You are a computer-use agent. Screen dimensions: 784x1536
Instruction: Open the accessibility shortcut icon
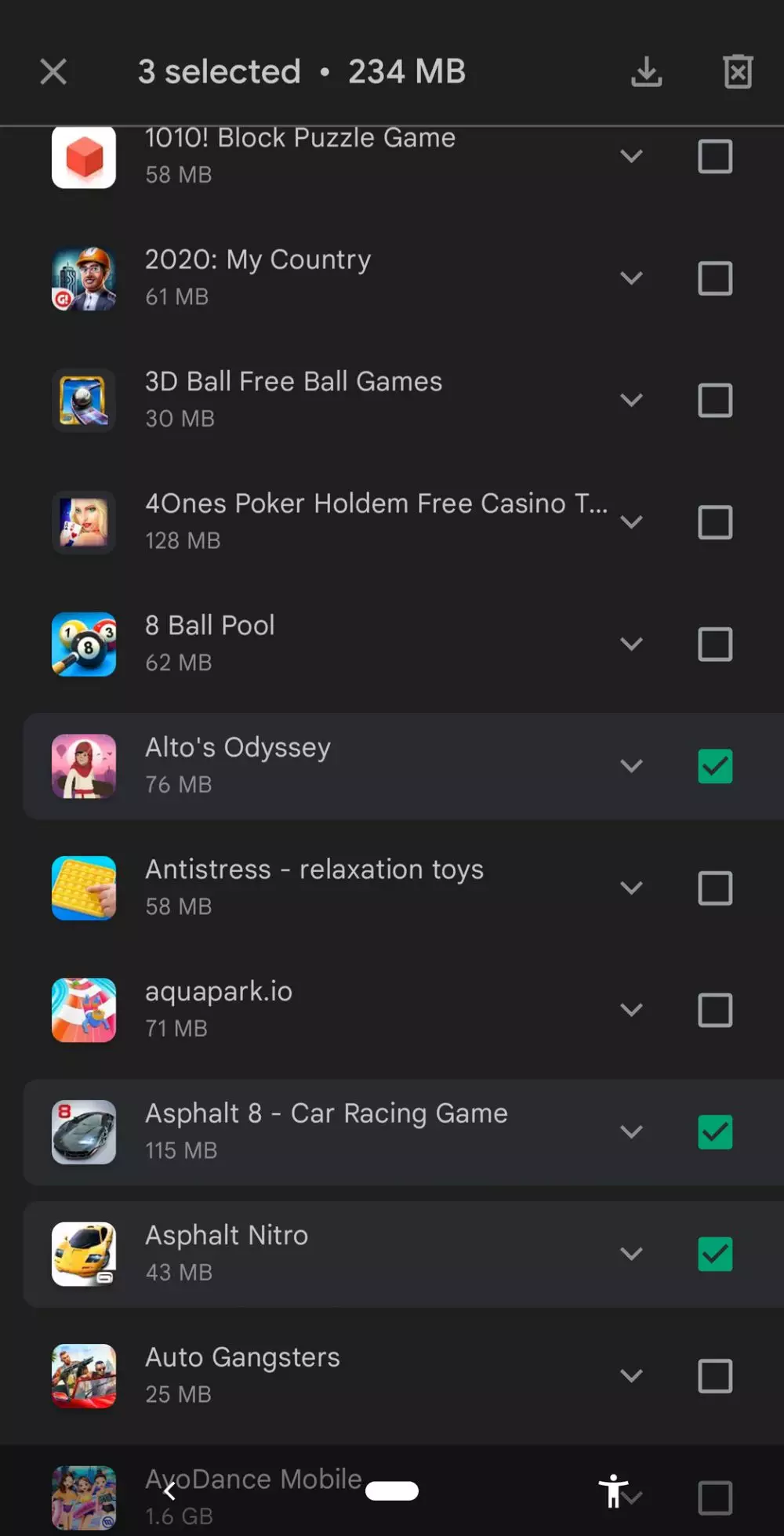(614, 1490)
